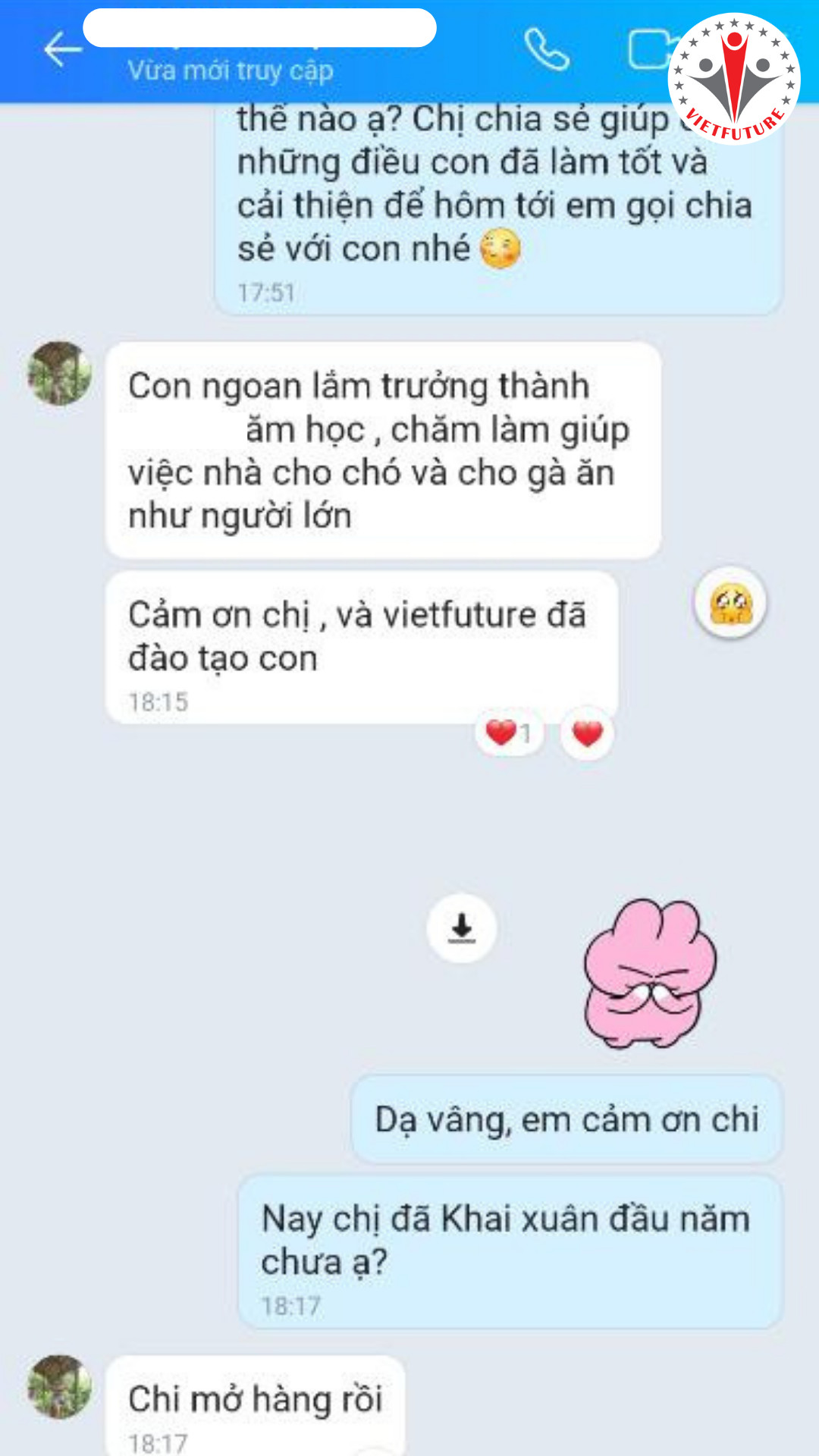Open the emoji reaction beside the vietfuture message
This screenshot has width=819, height=1456.
pyautogui.click(x=730, y=604)
